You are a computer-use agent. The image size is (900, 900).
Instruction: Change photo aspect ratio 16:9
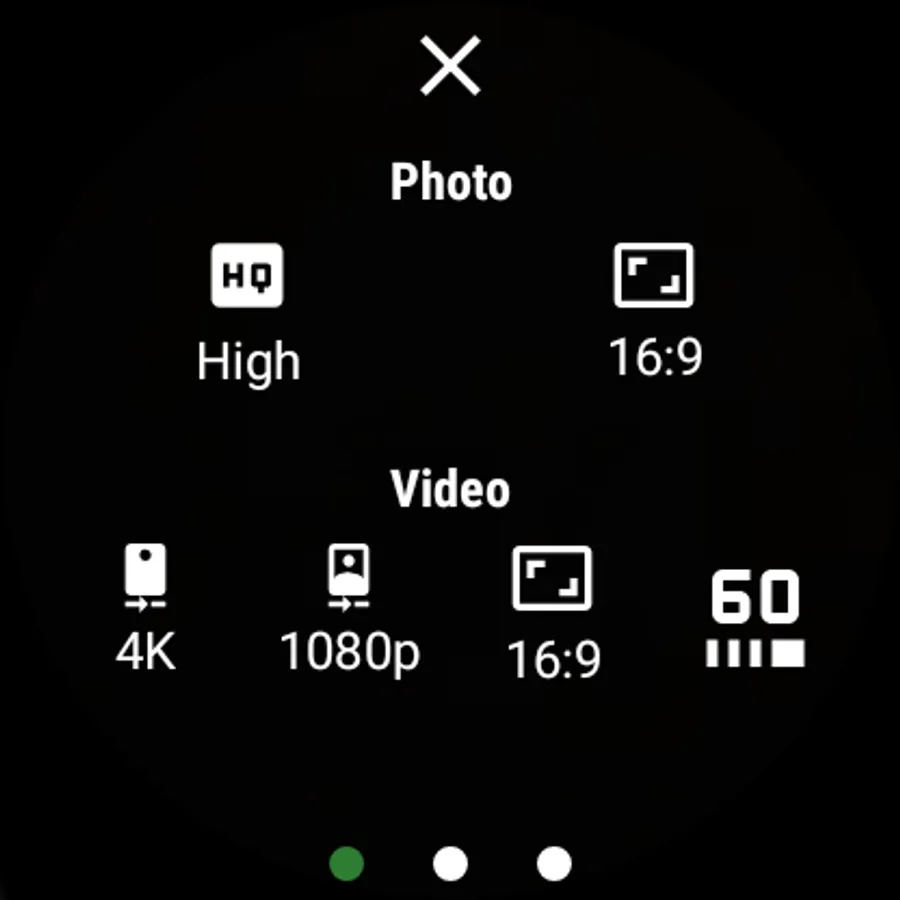(655, 310)
